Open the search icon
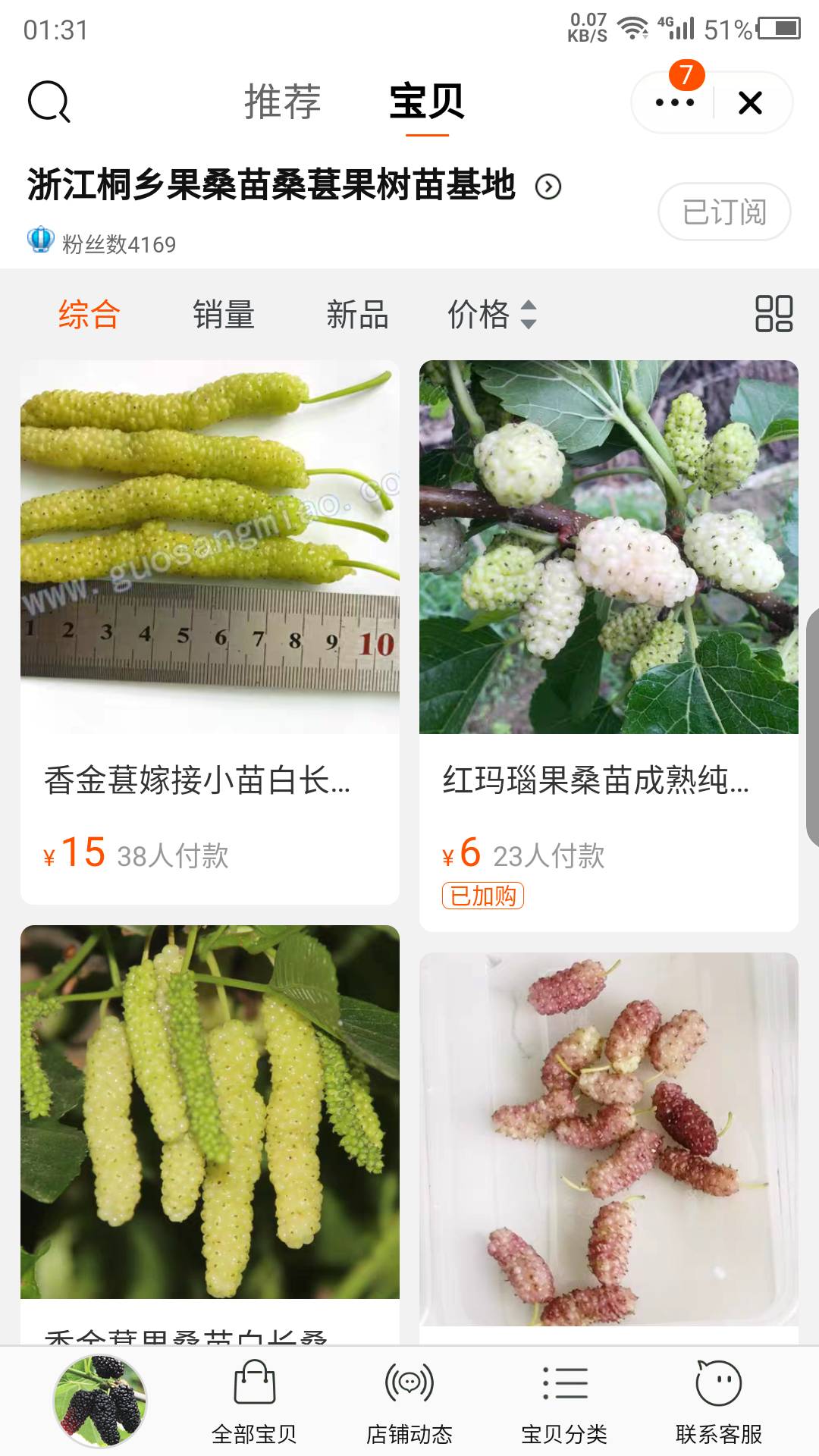Screen dimensions: 819x1456 (49, 102)
